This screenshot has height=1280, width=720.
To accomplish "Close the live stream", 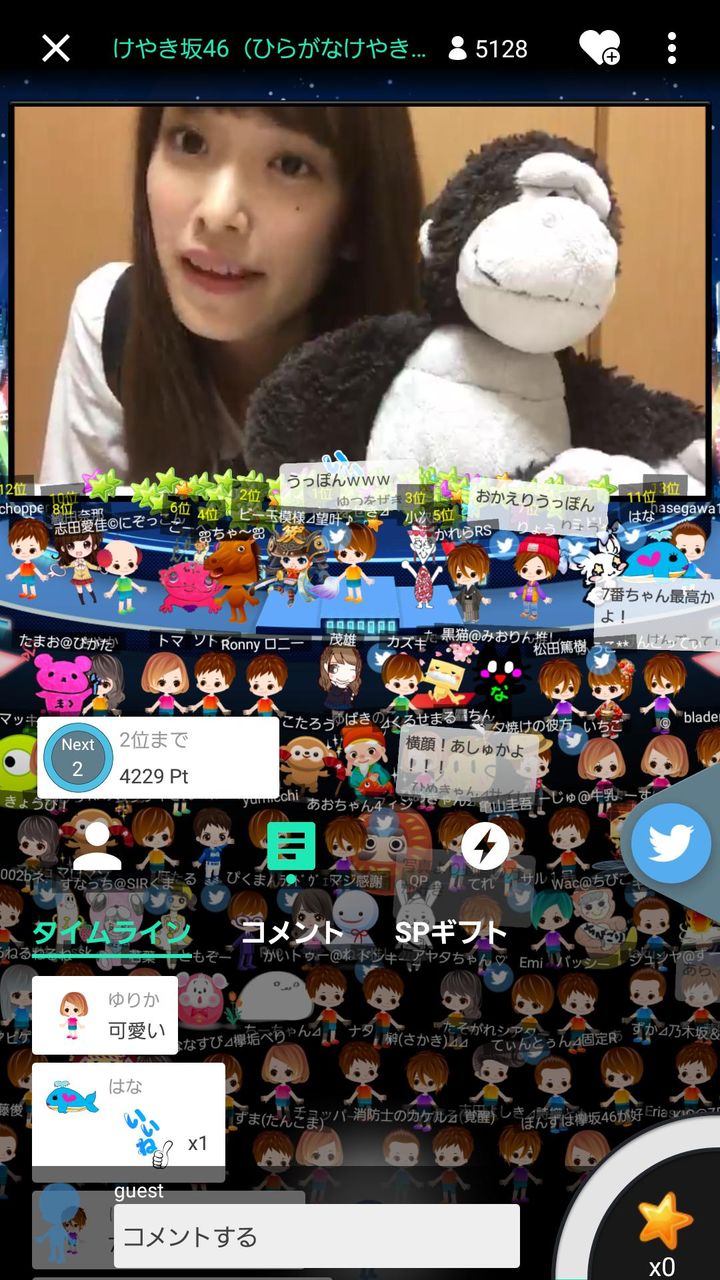I will (x=56, y=48).
